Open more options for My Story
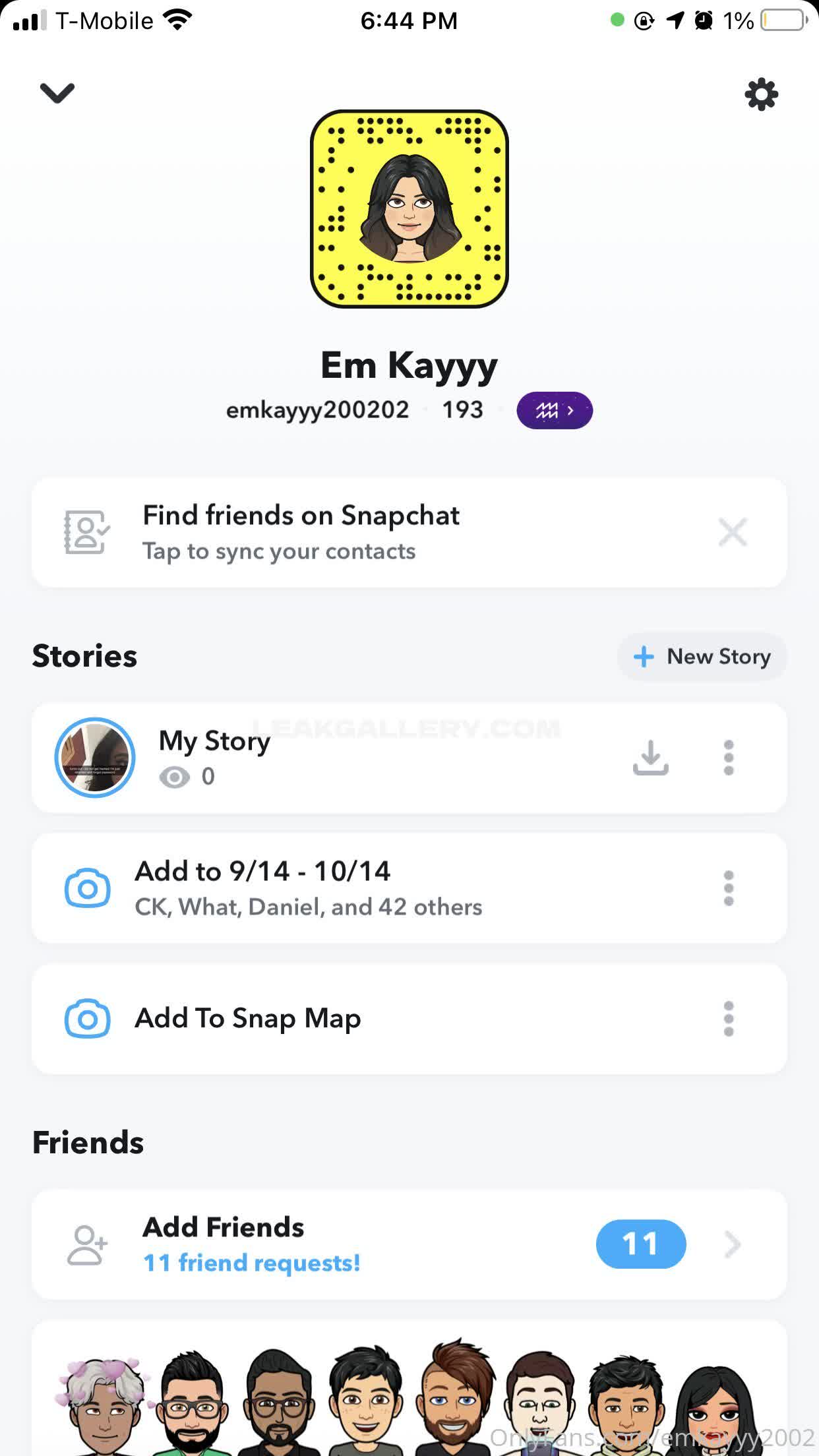The height and width of the screenshot is (1456, 819). pyautogui.click(x=728, y=758)
